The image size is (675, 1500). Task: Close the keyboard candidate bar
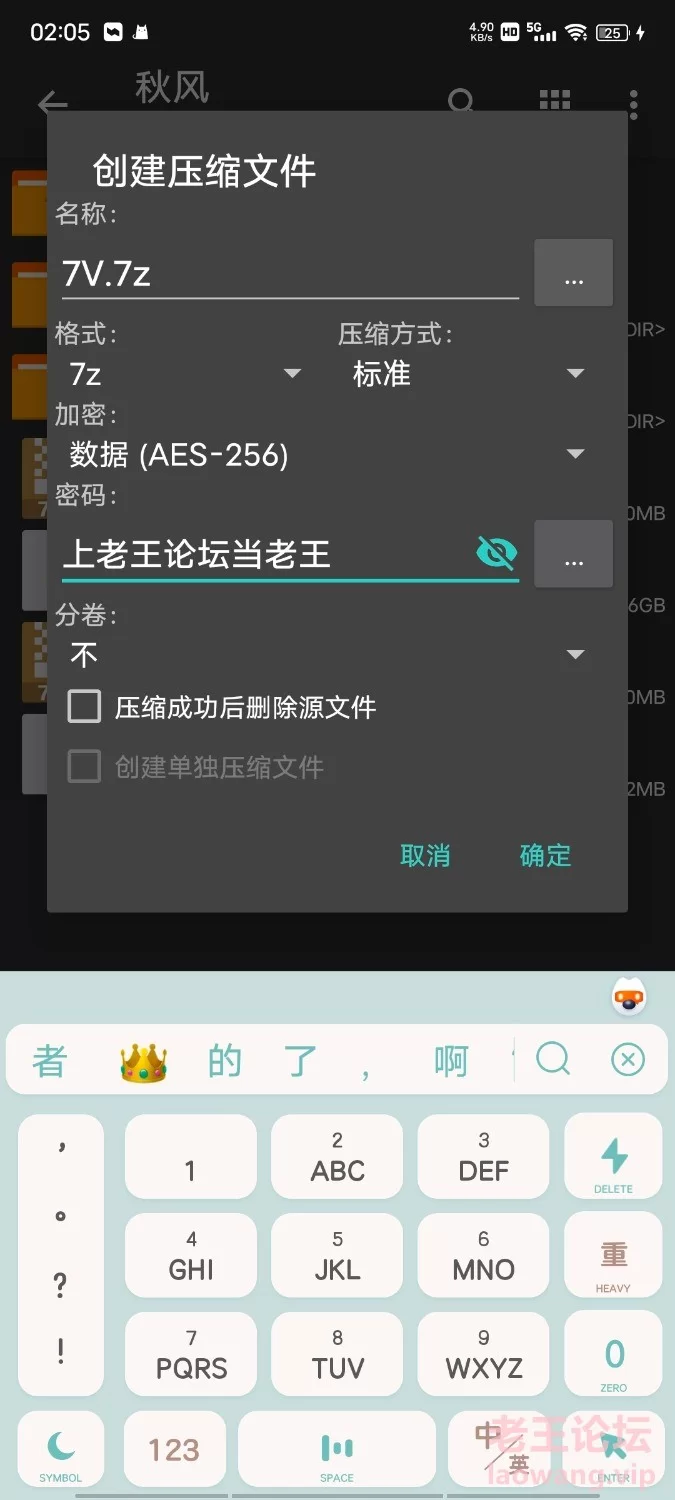click(628, 1059)
